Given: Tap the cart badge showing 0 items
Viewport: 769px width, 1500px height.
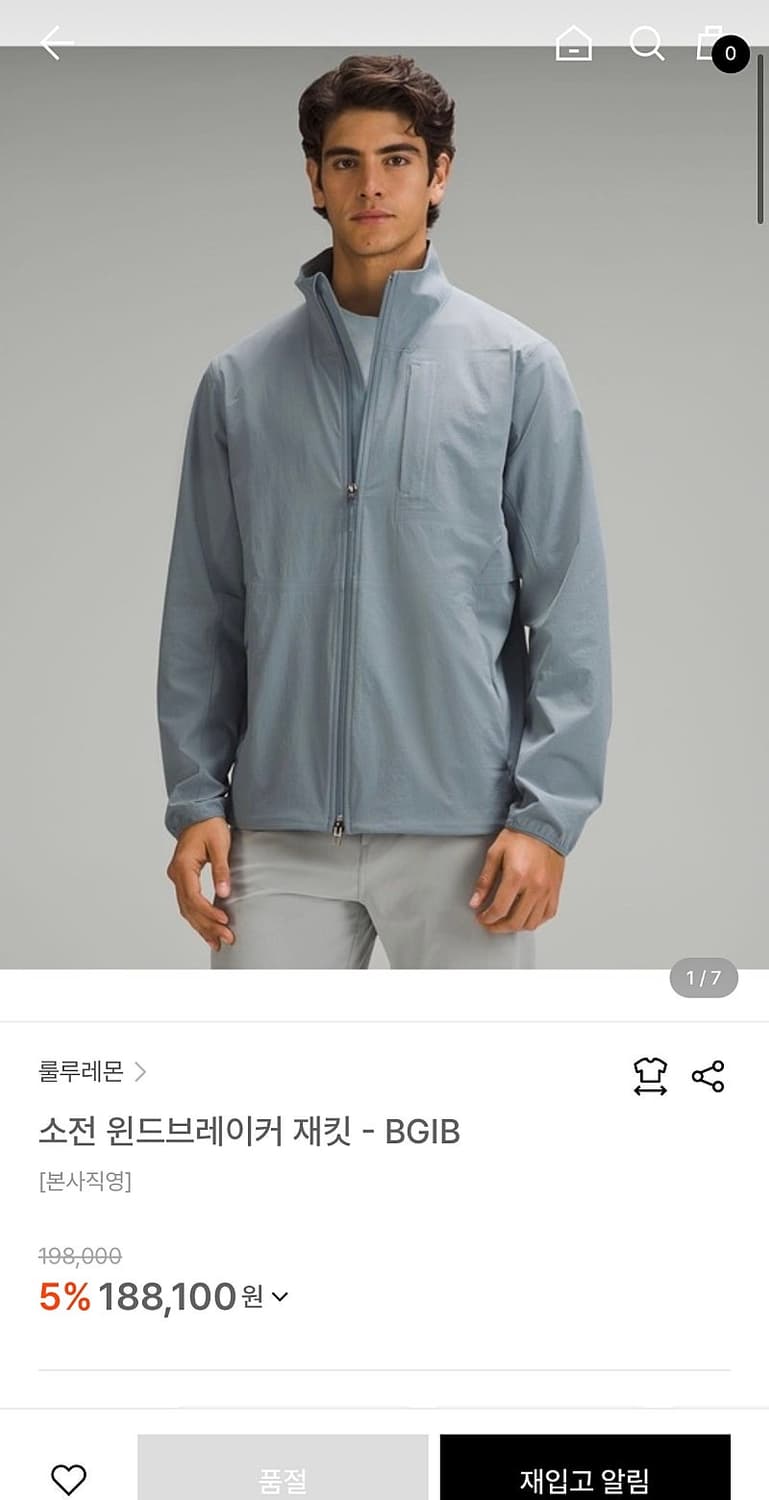Looking at the screenshot, I should pos(728,52).
